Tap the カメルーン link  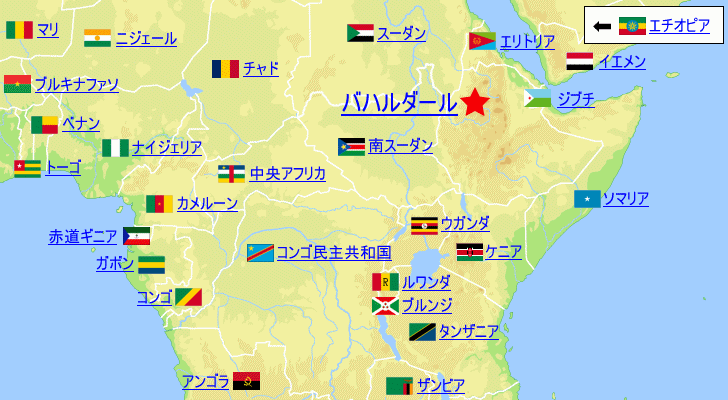pyautogui.click(x=207, y=203)
